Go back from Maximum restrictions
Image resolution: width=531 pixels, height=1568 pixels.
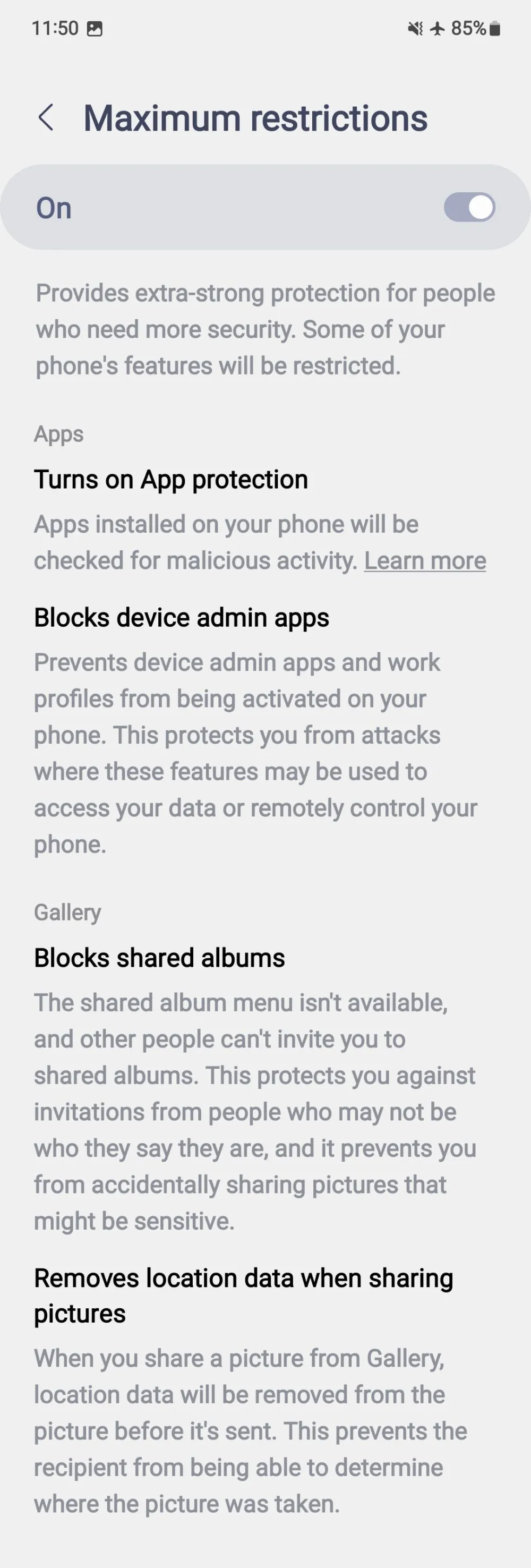pos(46,117)
